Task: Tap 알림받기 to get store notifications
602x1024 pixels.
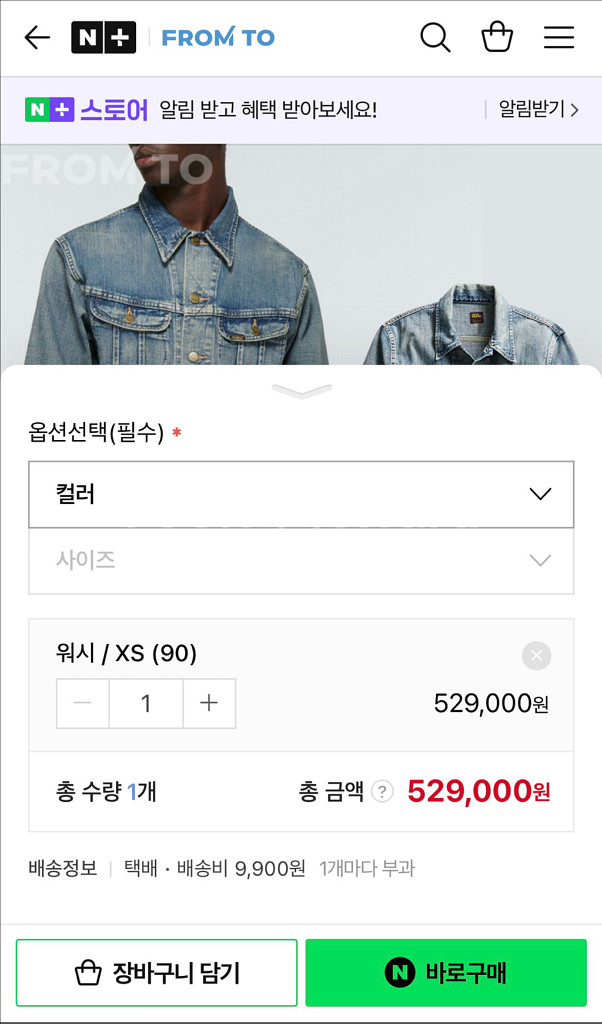Action: coord(538,109)
